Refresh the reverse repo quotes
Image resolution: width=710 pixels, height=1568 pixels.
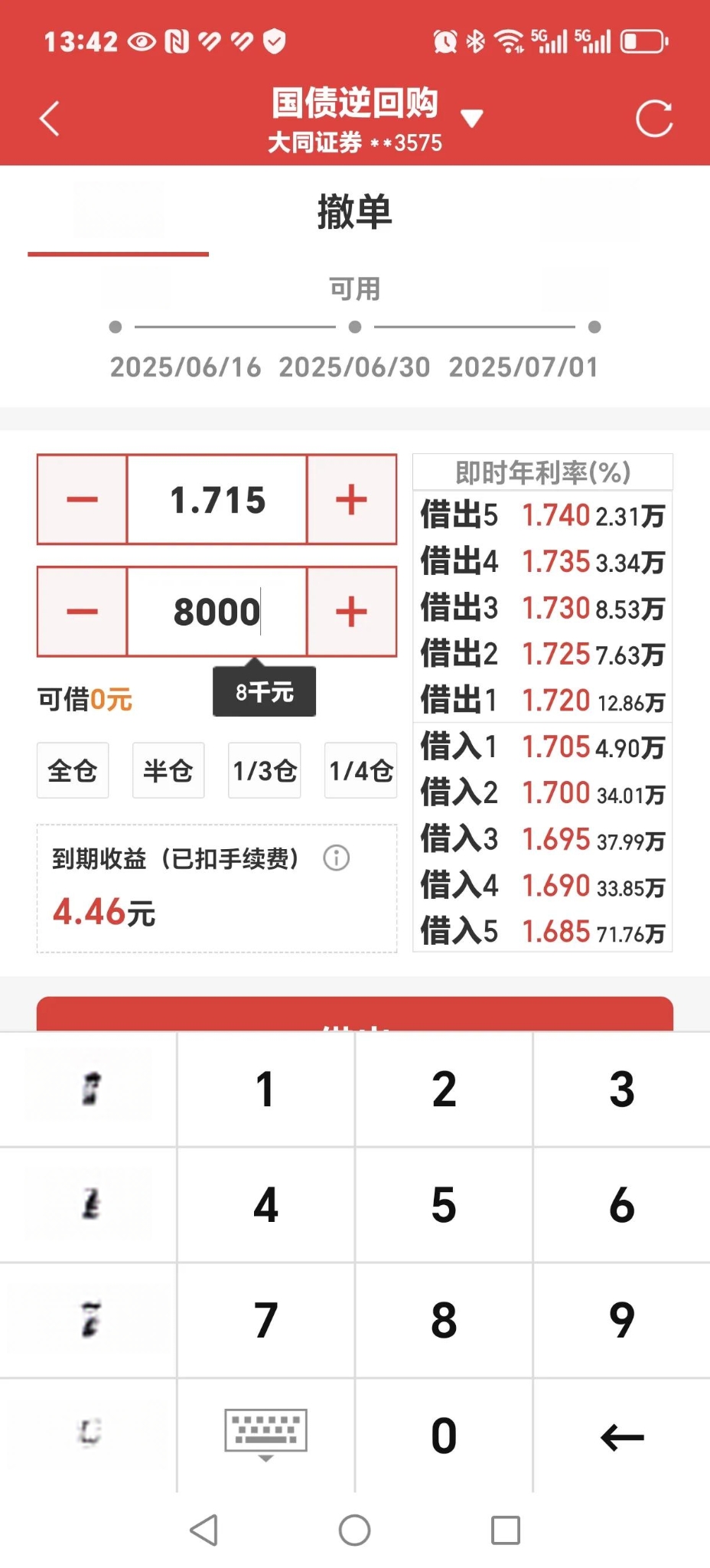tap(654, 119)
